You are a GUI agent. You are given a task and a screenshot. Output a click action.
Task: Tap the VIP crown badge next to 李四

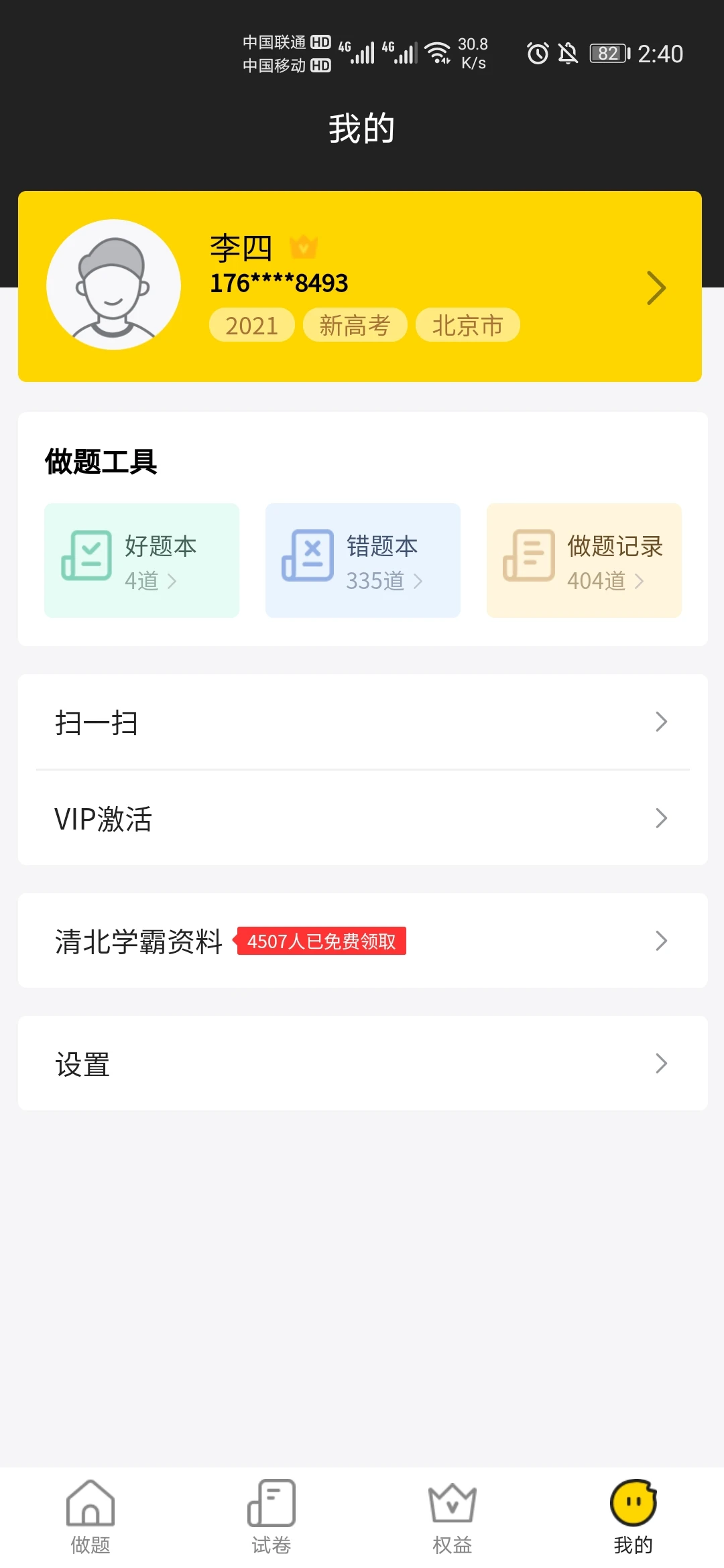coord(303,247)
